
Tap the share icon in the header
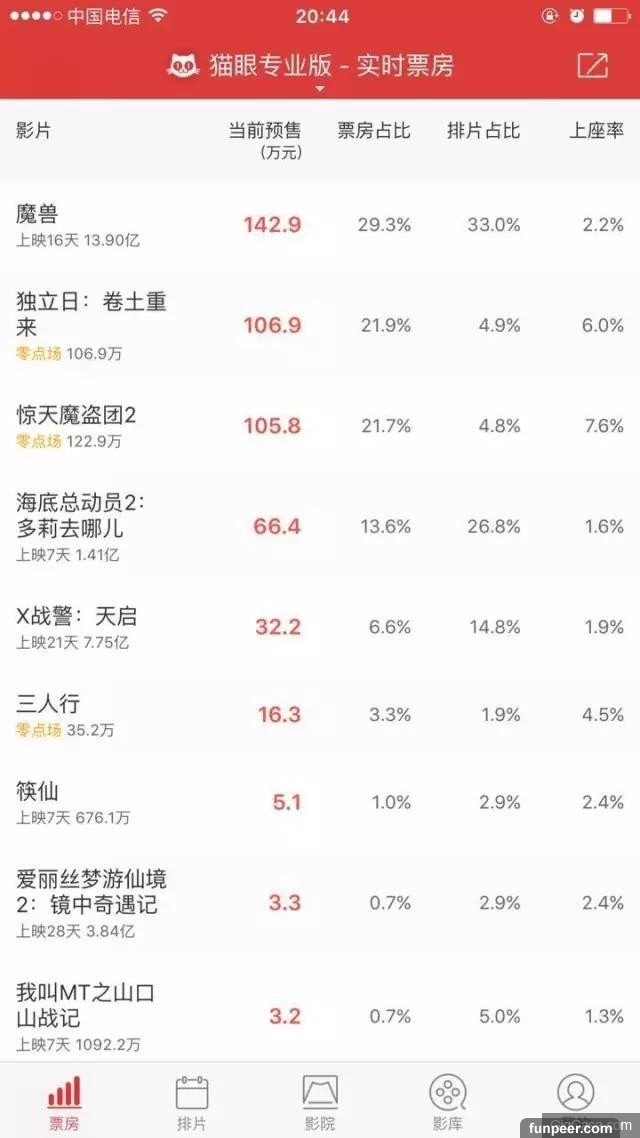592,66
